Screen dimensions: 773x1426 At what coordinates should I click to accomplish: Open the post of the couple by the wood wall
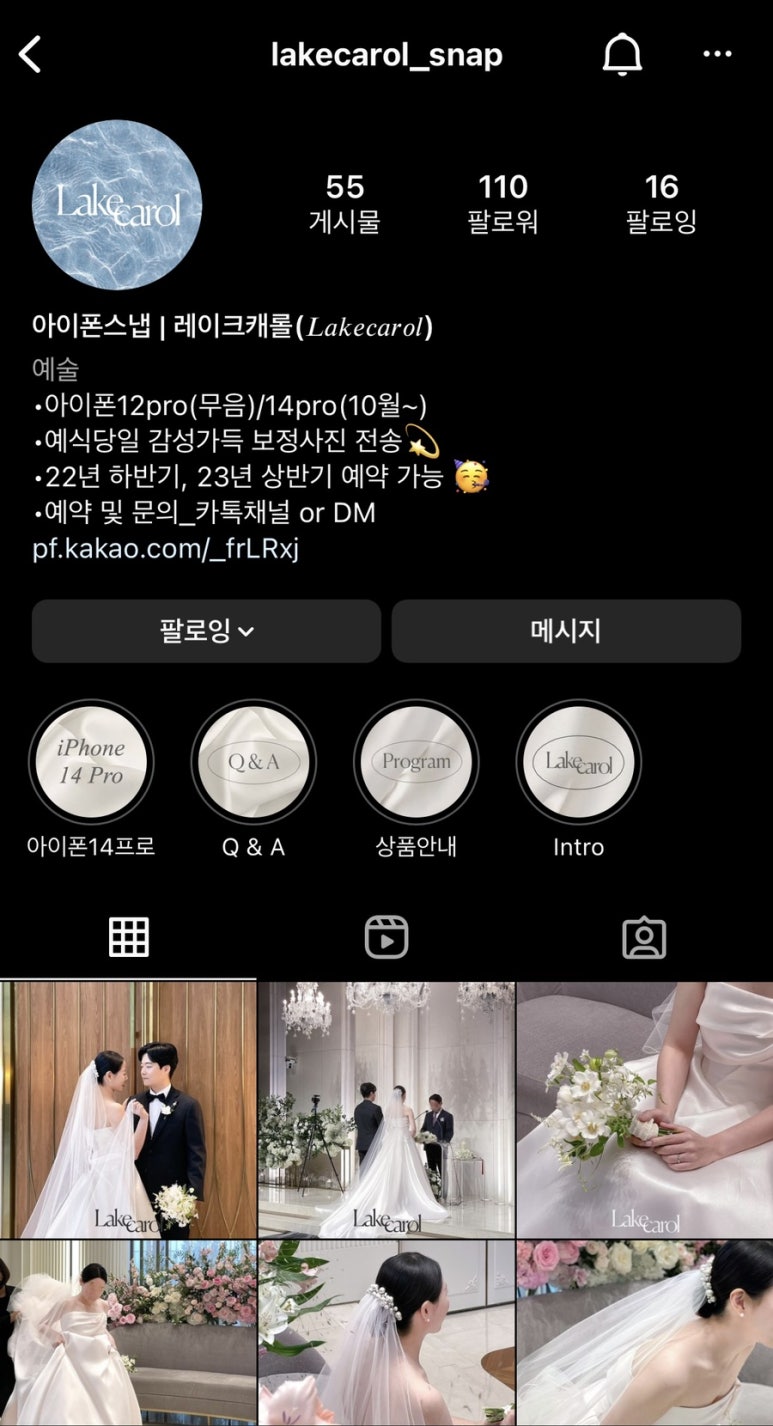(128, 1110)
